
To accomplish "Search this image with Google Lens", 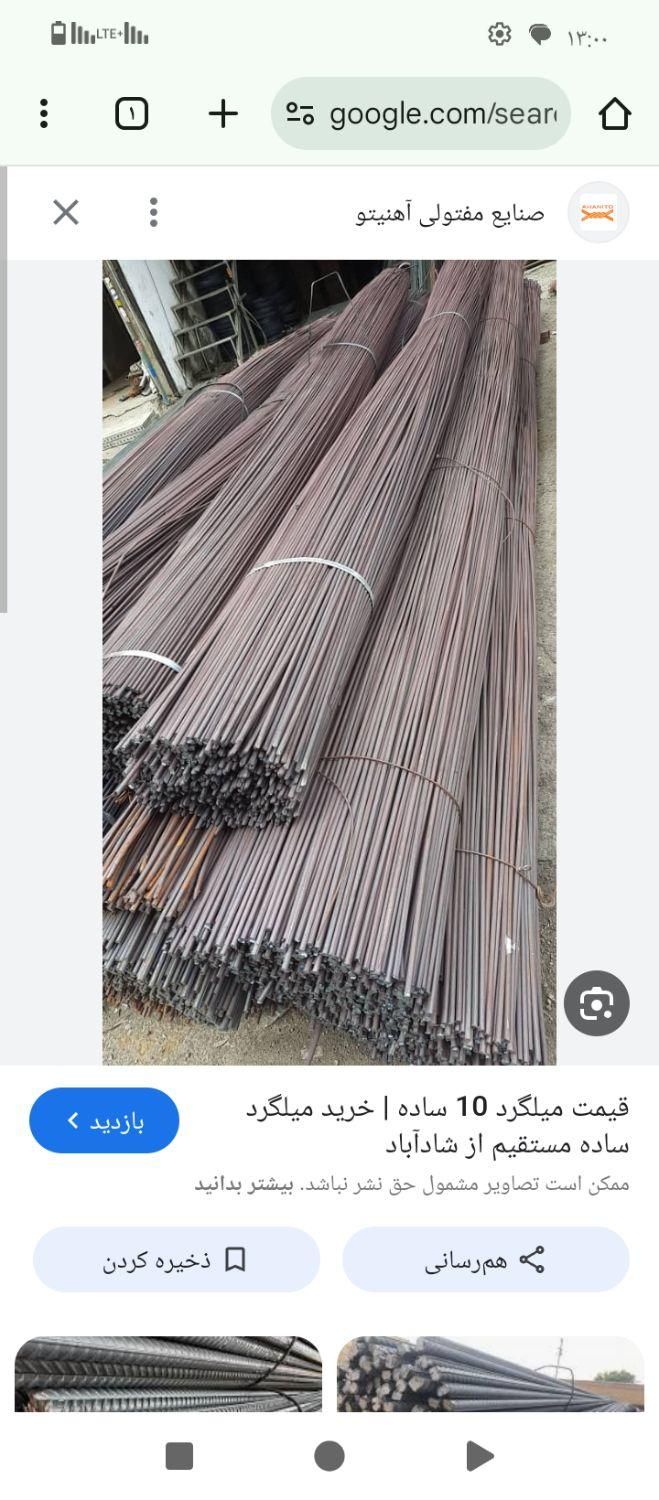I will click(x=596, y=1003).
